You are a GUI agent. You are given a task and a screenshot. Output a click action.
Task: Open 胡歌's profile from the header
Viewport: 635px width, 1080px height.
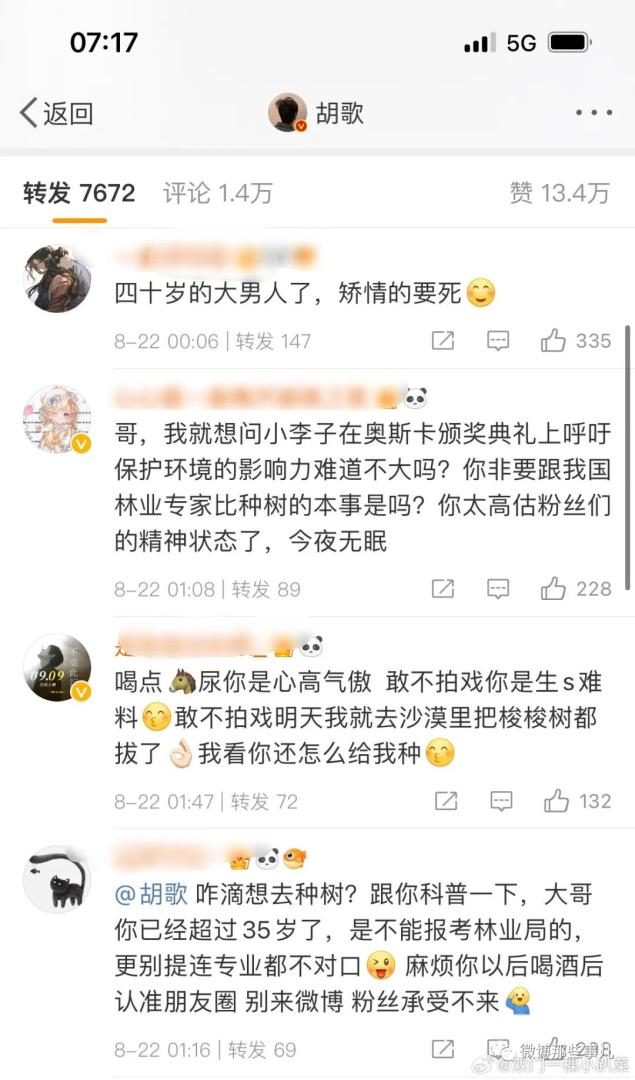click(316, 113)
